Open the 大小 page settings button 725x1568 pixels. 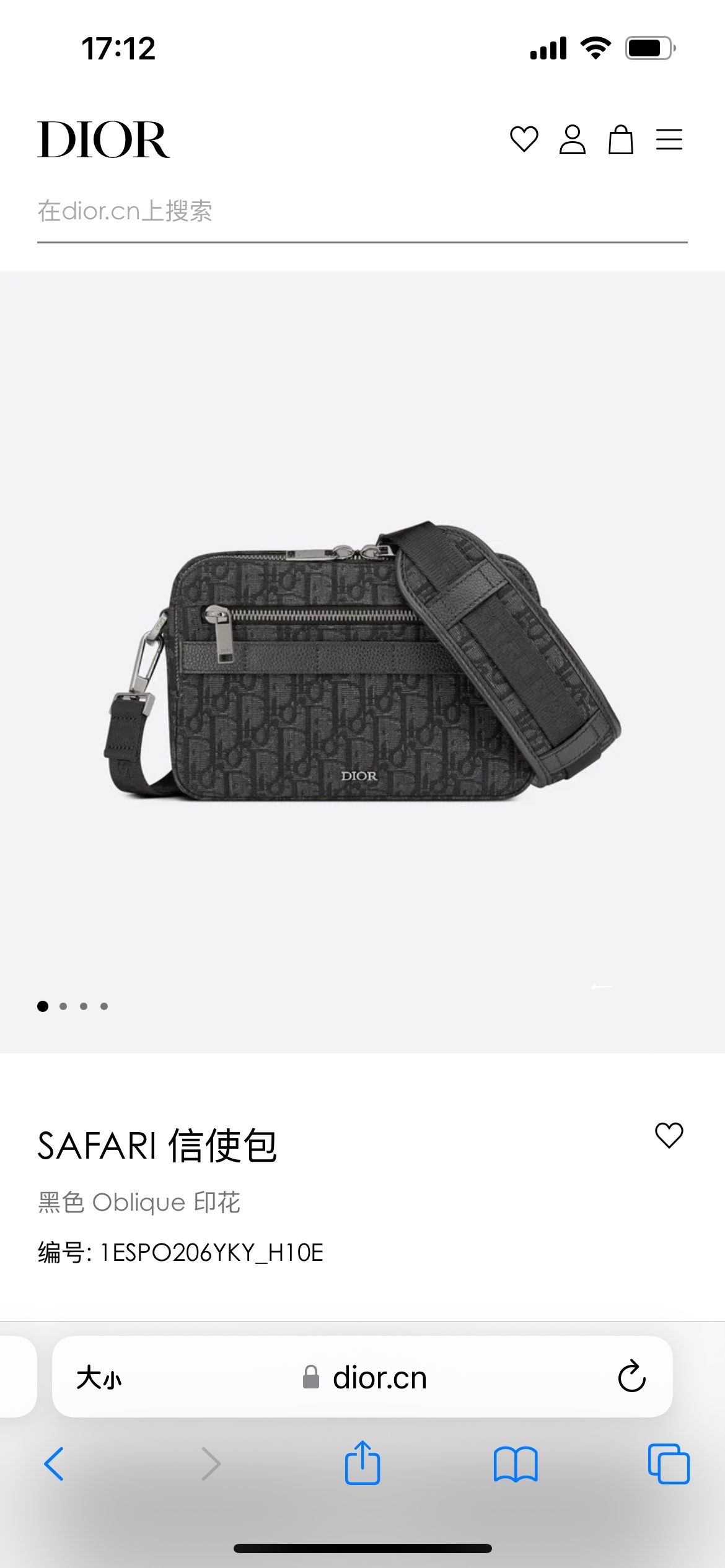(99, 1378)
